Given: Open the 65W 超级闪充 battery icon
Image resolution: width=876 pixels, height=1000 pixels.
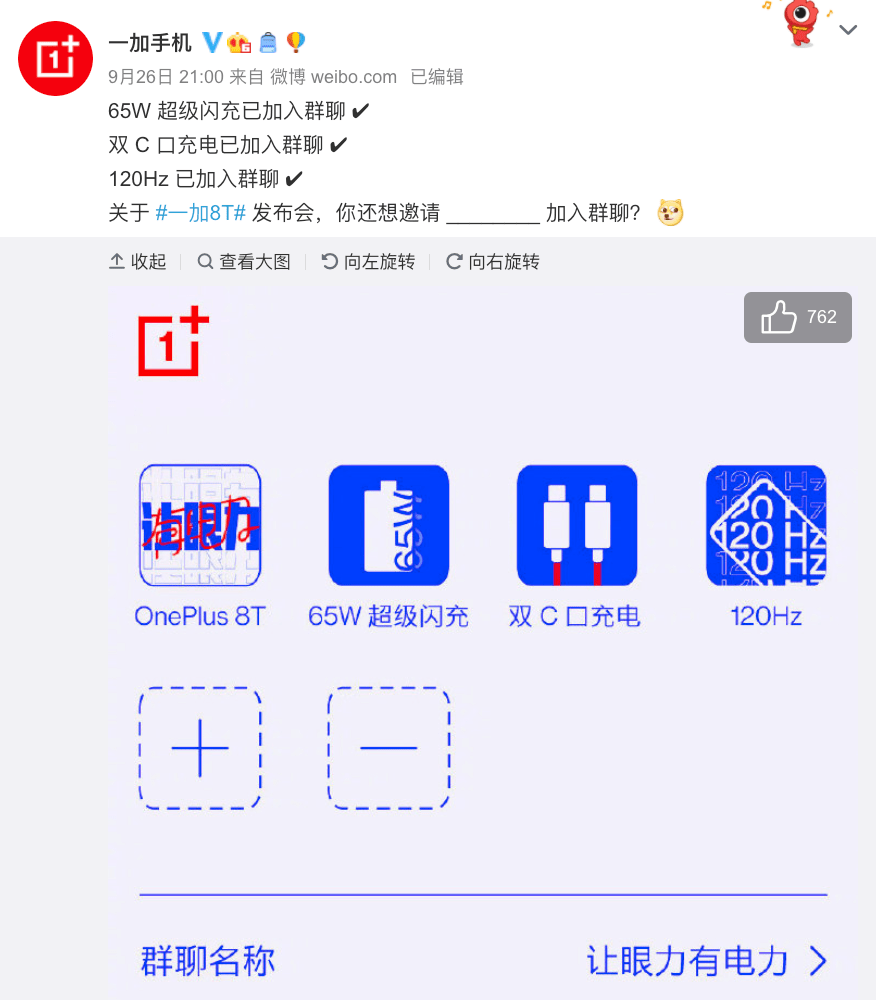Looking at the screenshot, I should click(x=388, y=524).
